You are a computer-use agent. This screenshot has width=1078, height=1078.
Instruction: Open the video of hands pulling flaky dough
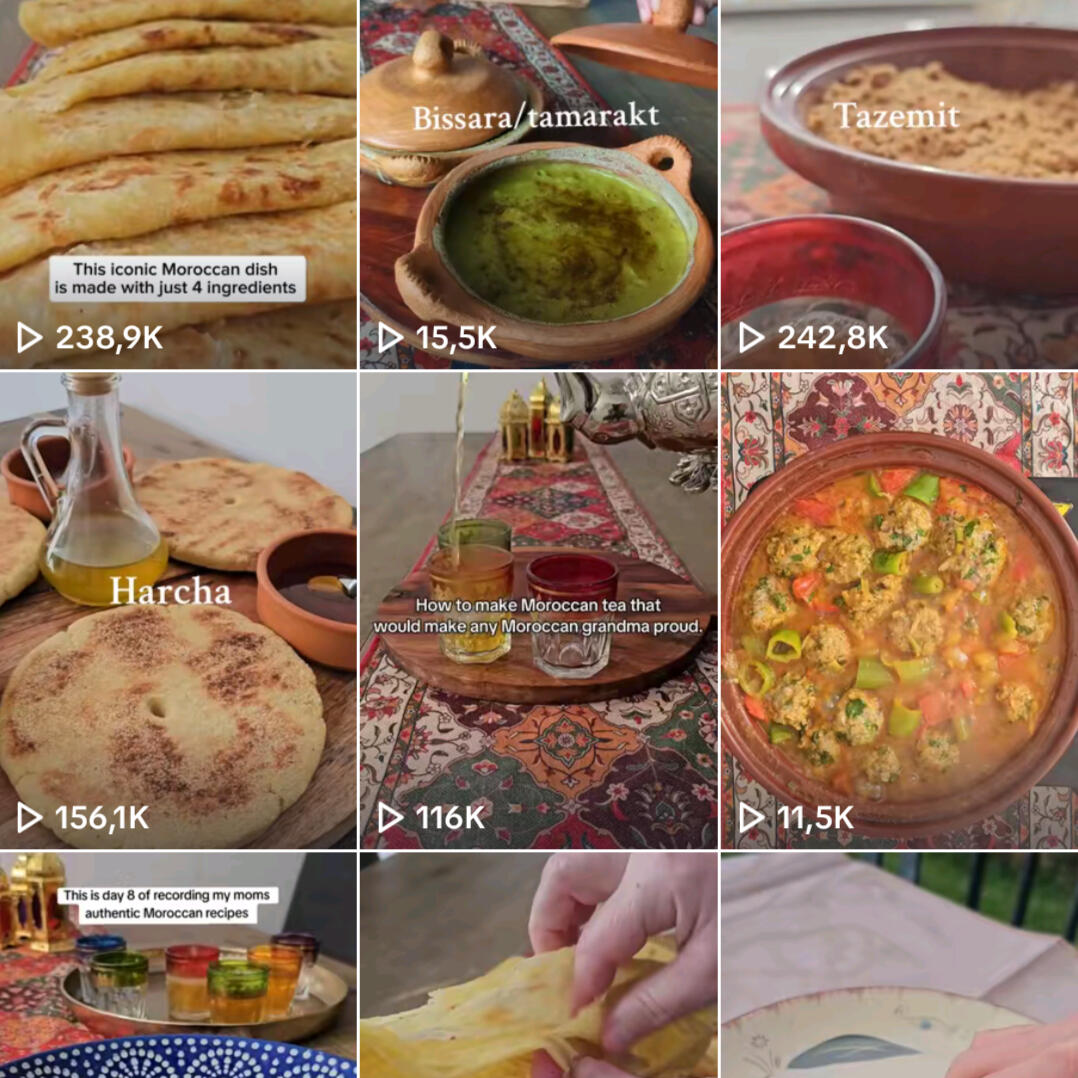[538, 965]
